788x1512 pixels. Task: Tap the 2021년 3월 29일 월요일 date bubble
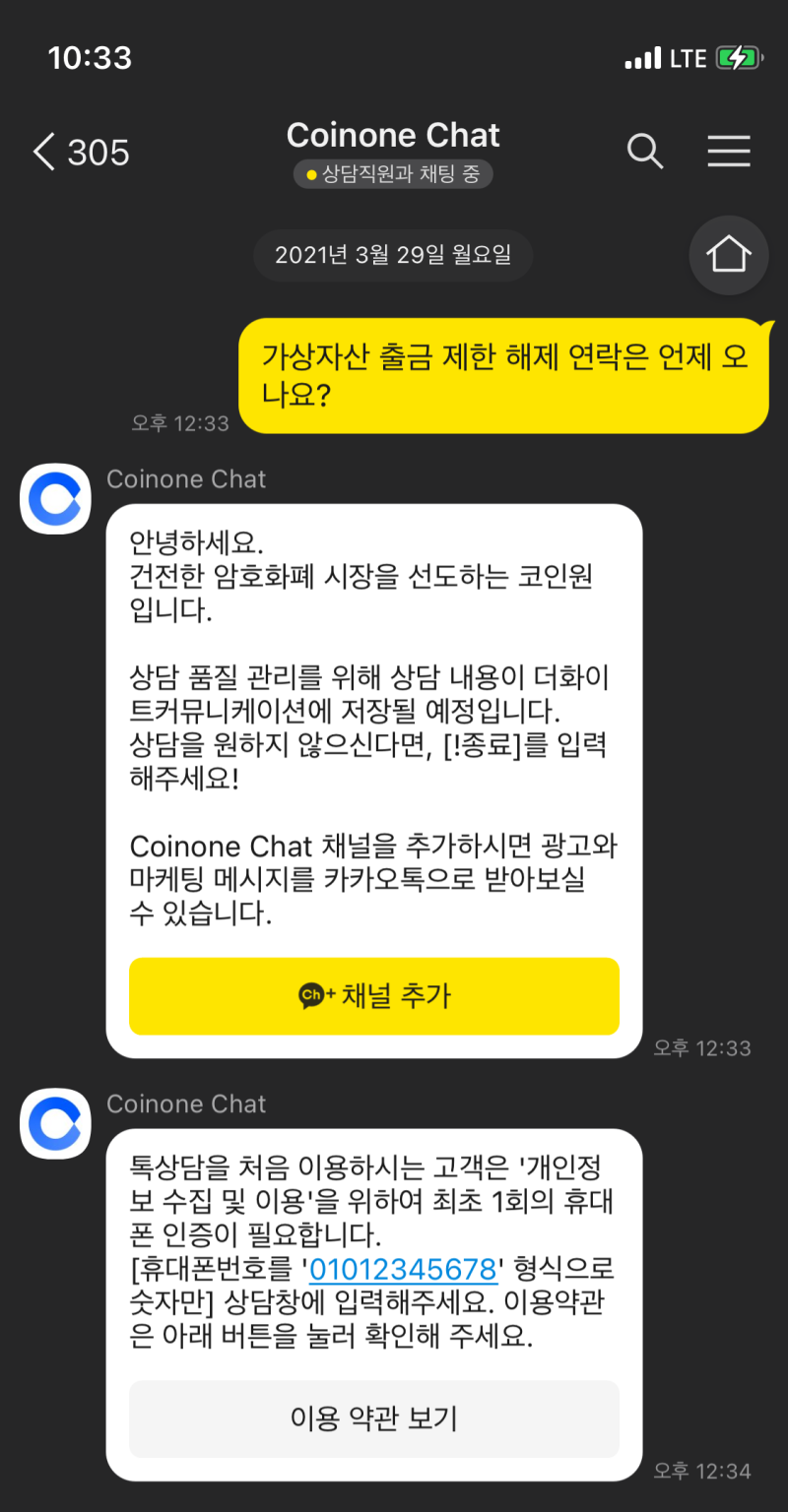coord(393,255)
